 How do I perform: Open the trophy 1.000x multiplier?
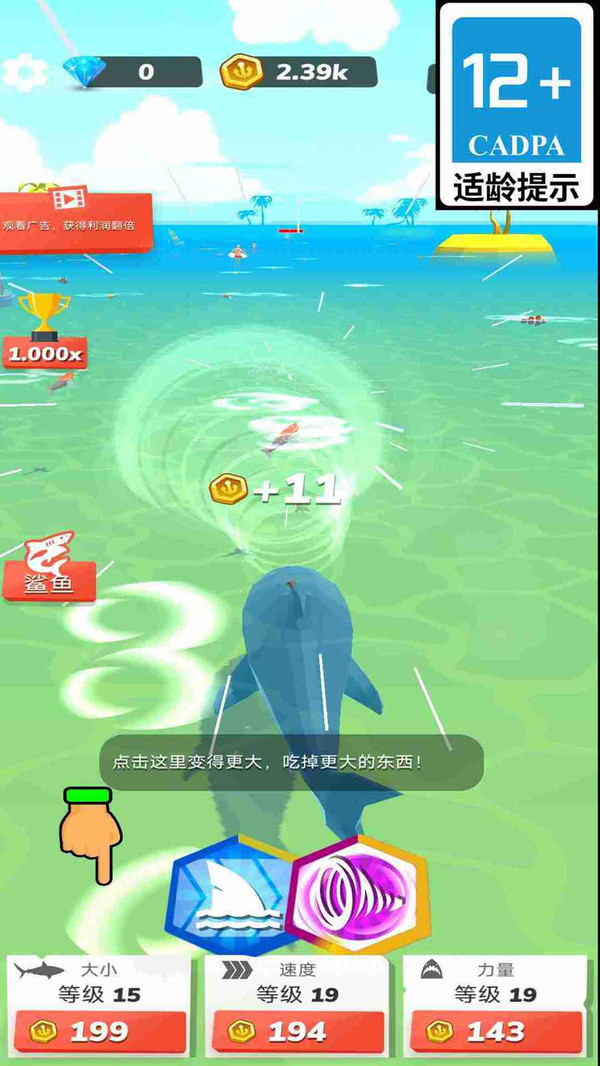(x=44, y=330)
